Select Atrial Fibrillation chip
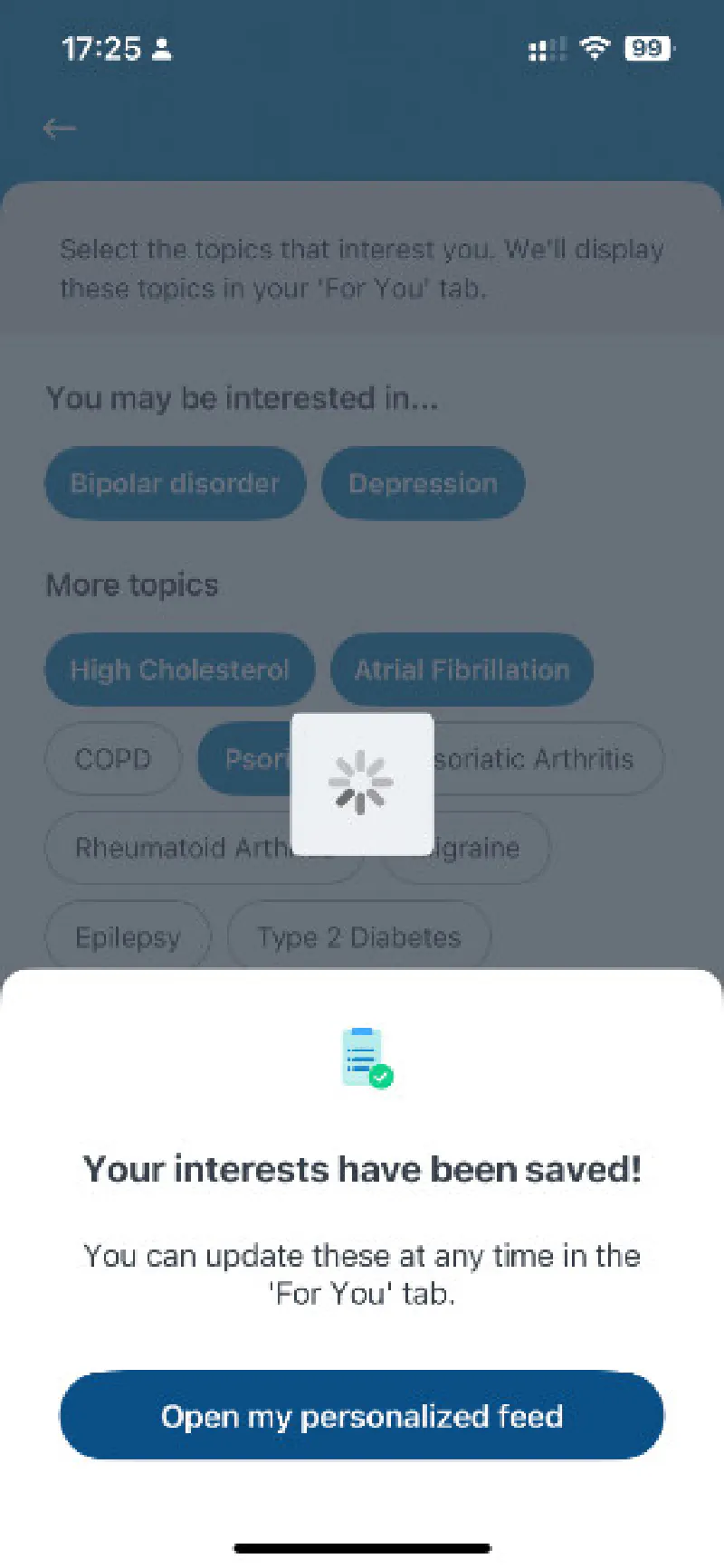This screenshot has height=1568, width=724. coord(462,670)
